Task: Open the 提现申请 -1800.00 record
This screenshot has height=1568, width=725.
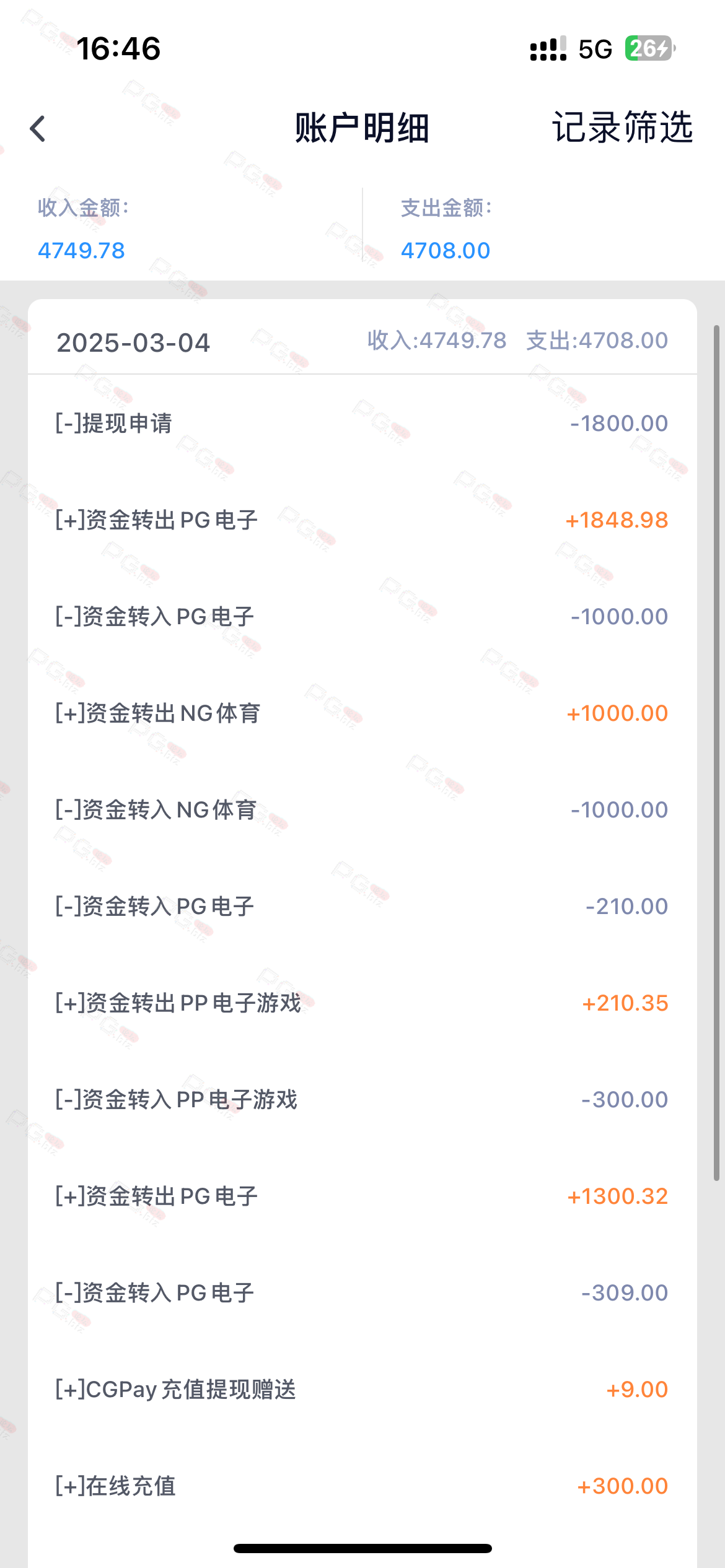Action: (x=362, y=424)
